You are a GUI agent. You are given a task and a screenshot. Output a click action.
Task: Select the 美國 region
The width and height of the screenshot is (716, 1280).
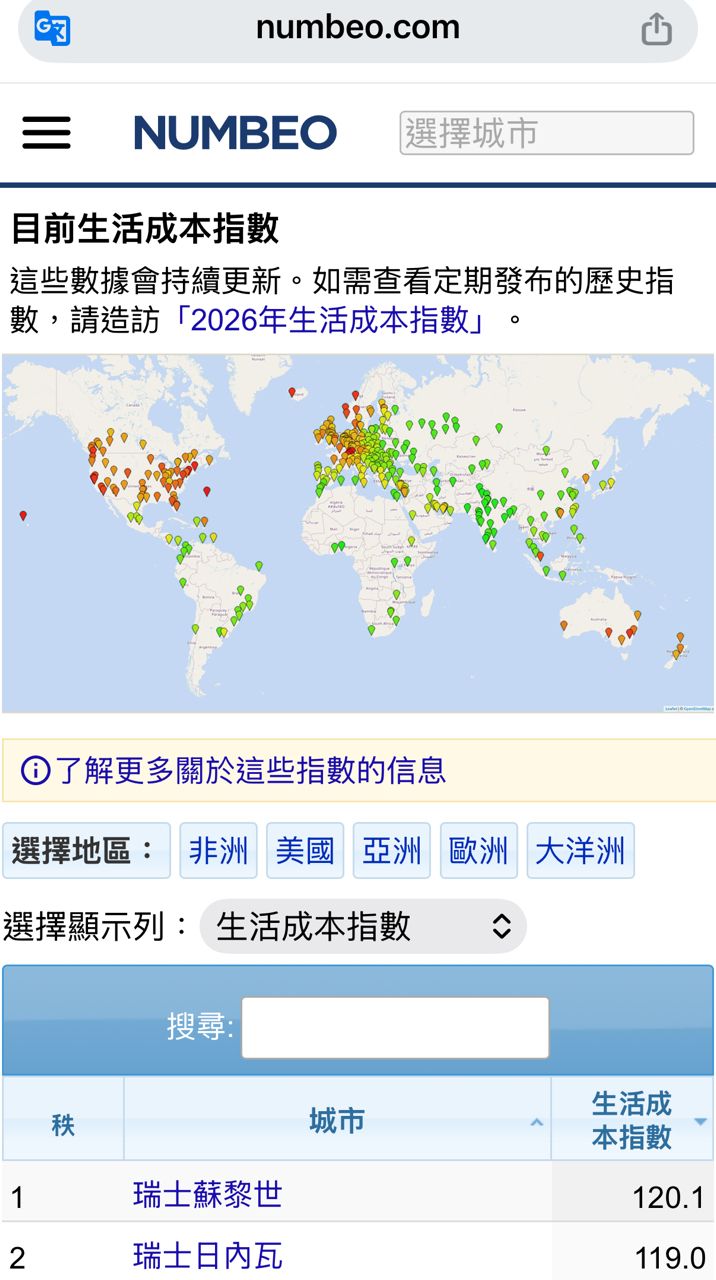point(305,851)
